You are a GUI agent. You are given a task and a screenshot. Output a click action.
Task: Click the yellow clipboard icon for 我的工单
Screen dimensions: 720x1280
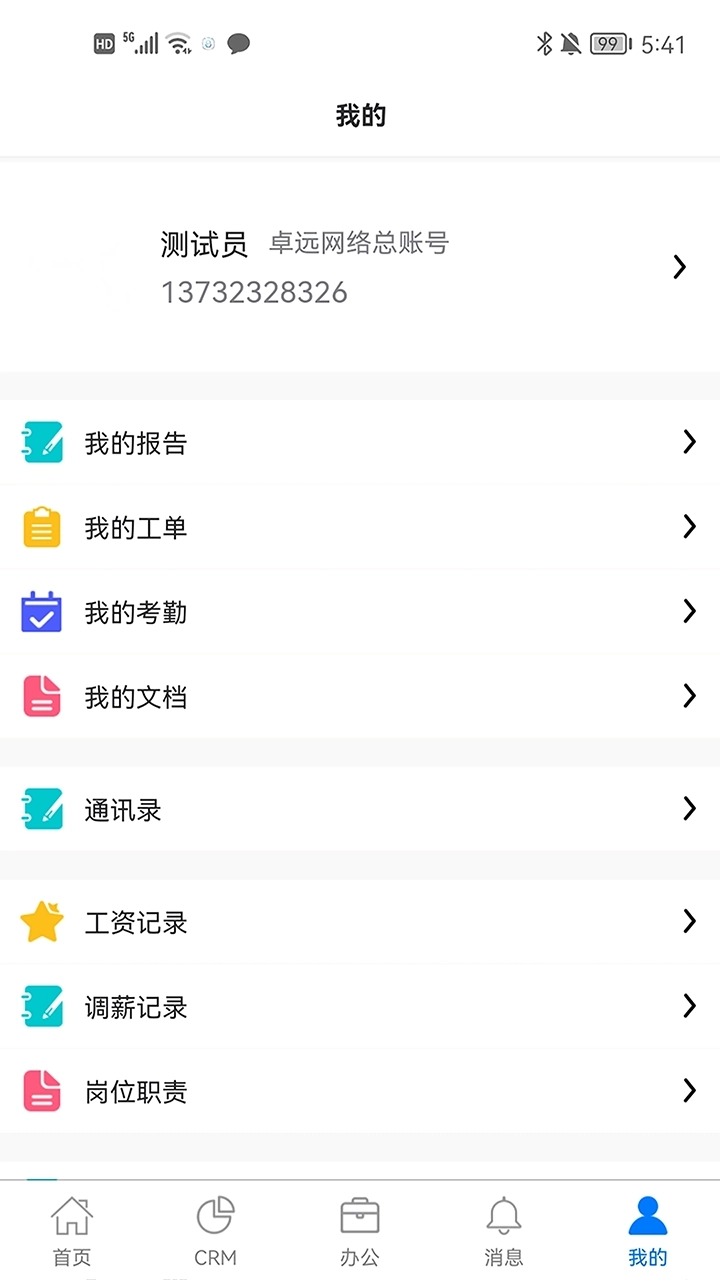(x=41, y=527)
